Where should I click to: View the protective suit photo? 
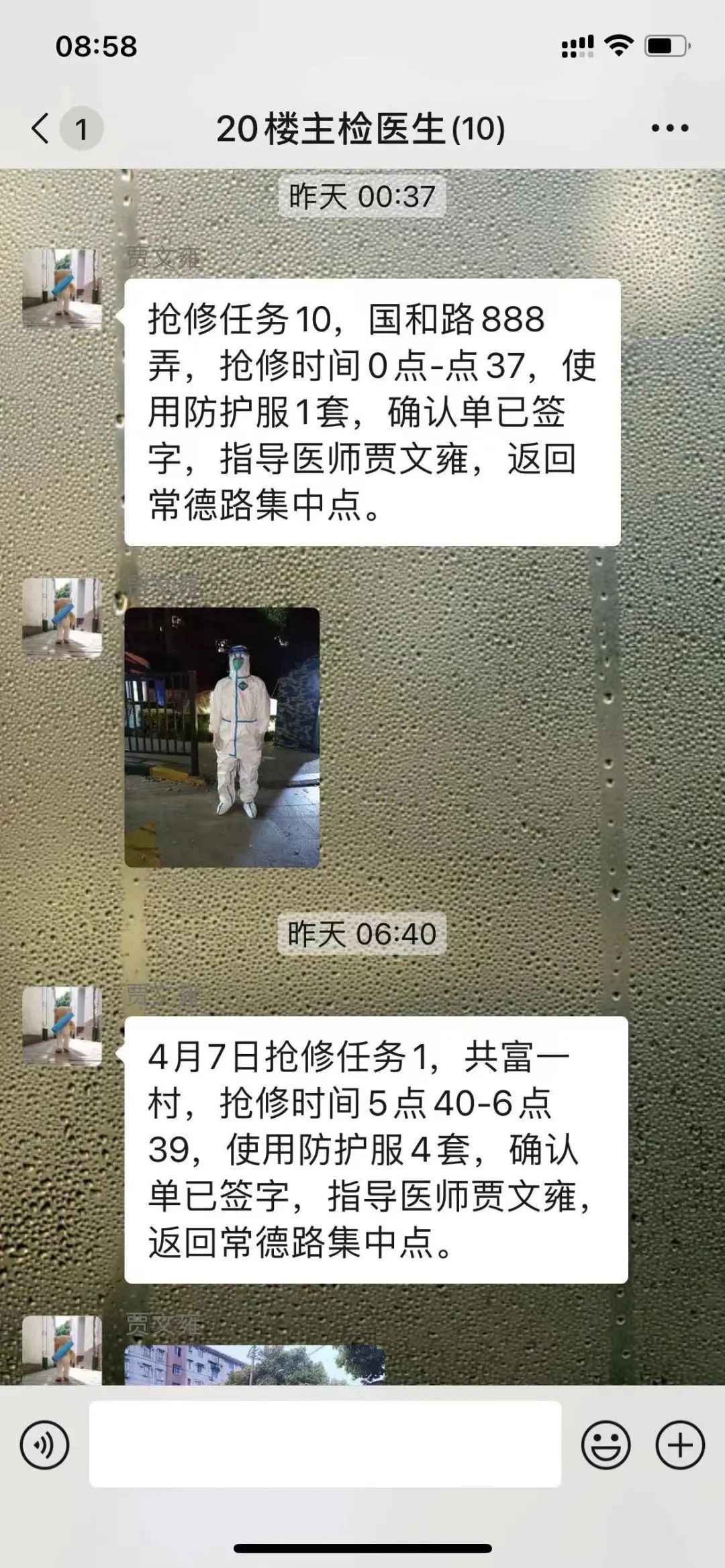(x=222, y=737)
